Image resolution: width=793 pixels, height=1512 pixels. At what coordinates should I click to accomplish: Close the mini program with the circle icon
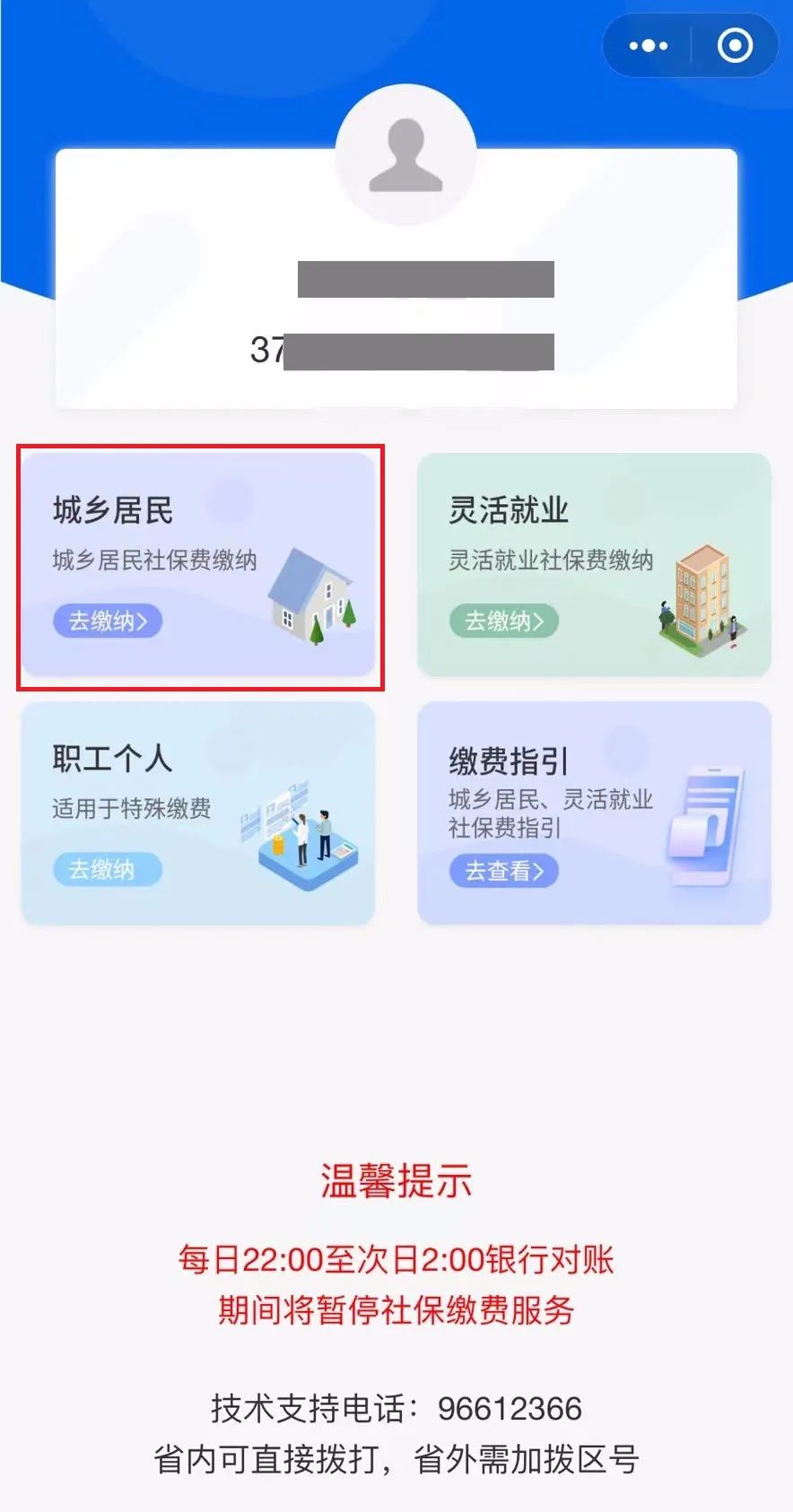click(735, 46)
